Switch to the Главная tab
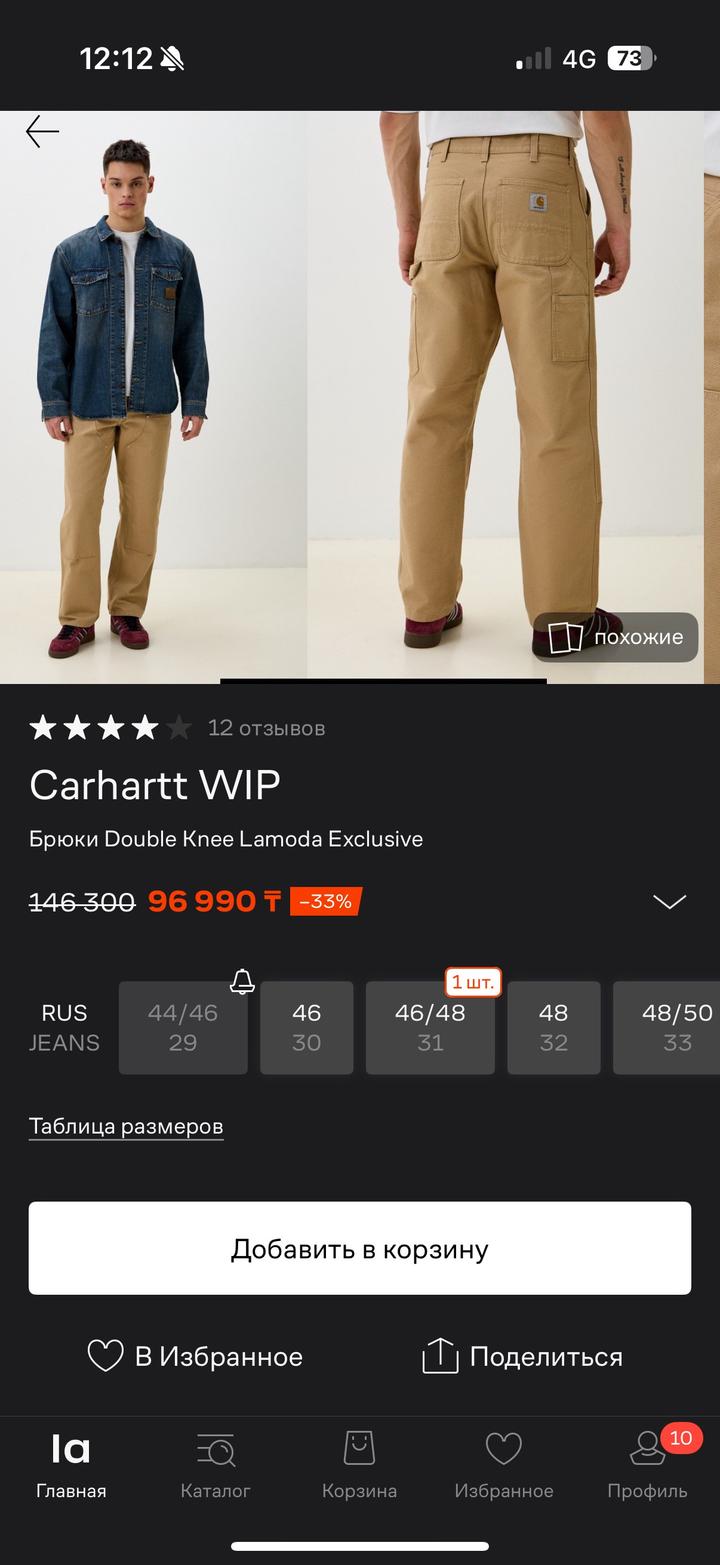 click(71, 1464)
